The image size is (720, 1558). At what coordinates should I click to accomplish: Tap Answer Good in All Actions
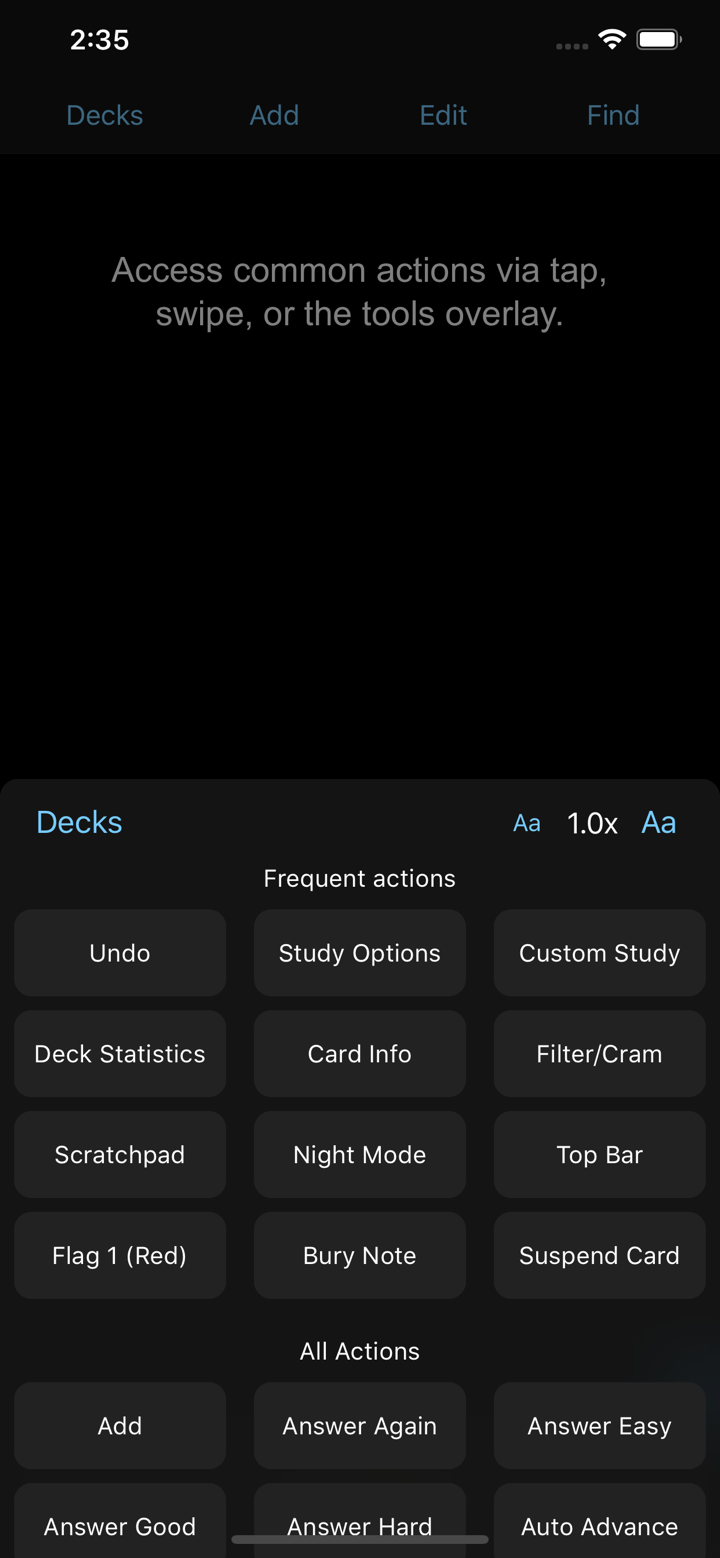click(x=120, y=1526)
